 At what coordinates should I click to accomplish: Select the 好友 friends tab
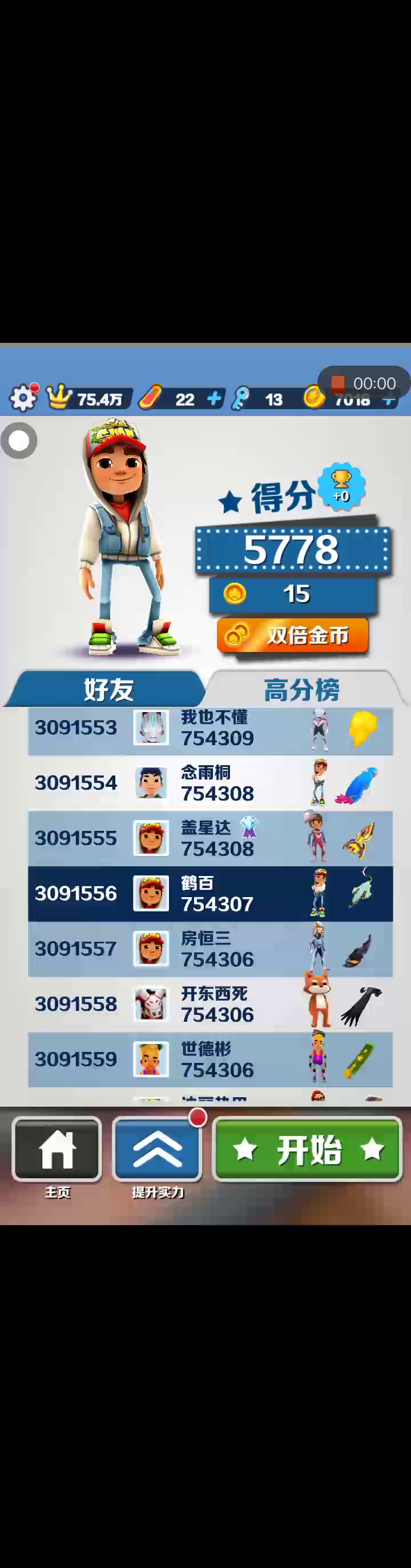108,689
